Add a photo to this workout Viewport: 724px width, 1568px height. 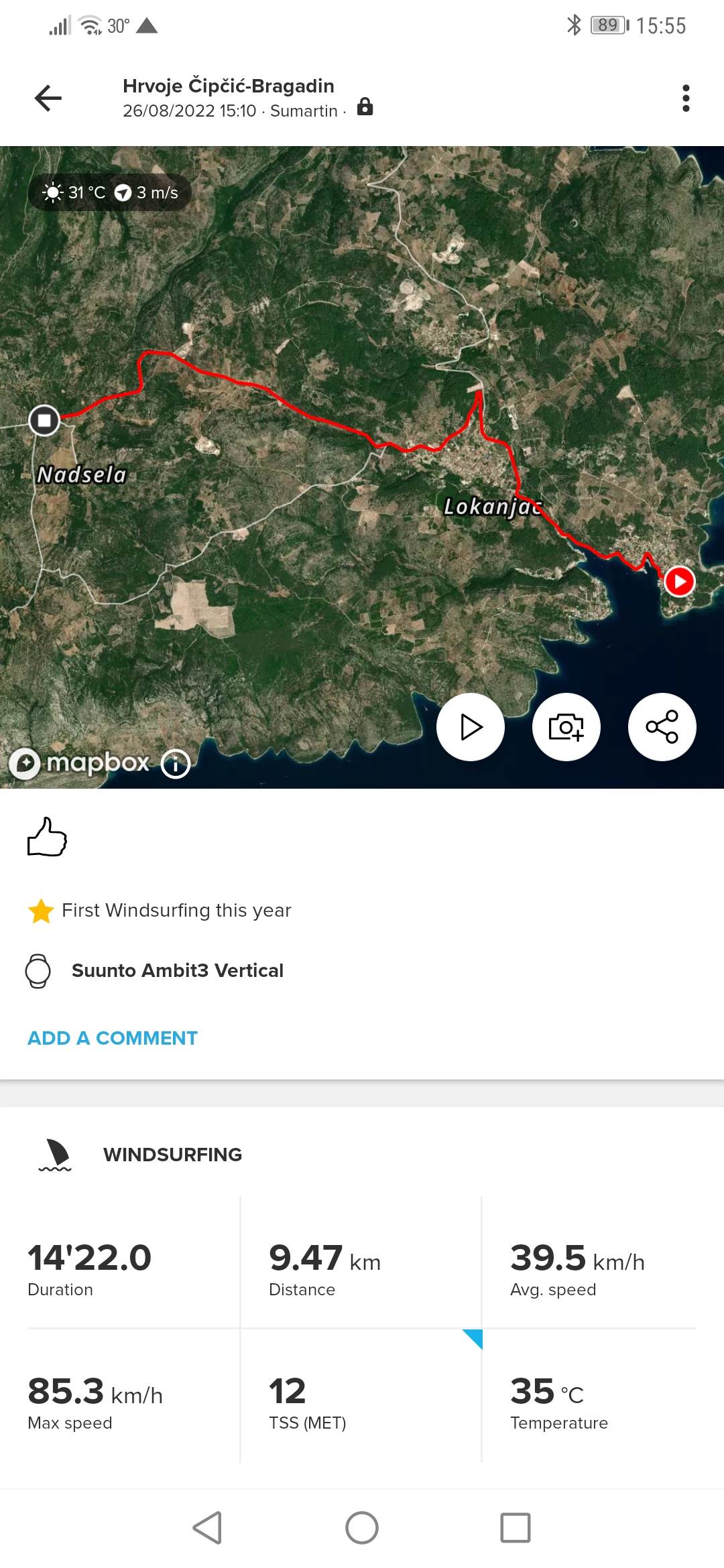click(566, 727)
